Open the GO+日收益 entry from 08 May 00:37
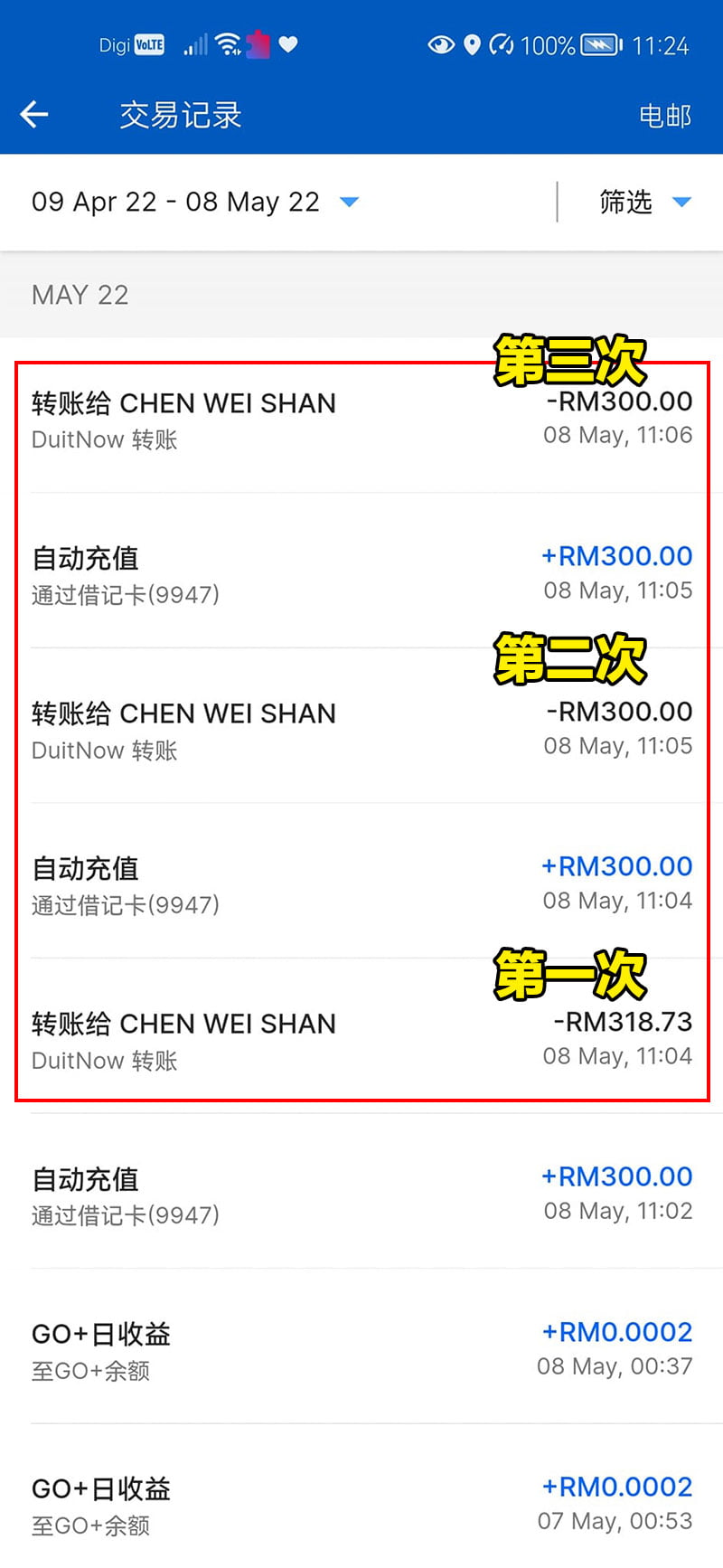Viewport: 723px width, 1568px height. (x=361, y=1350)
